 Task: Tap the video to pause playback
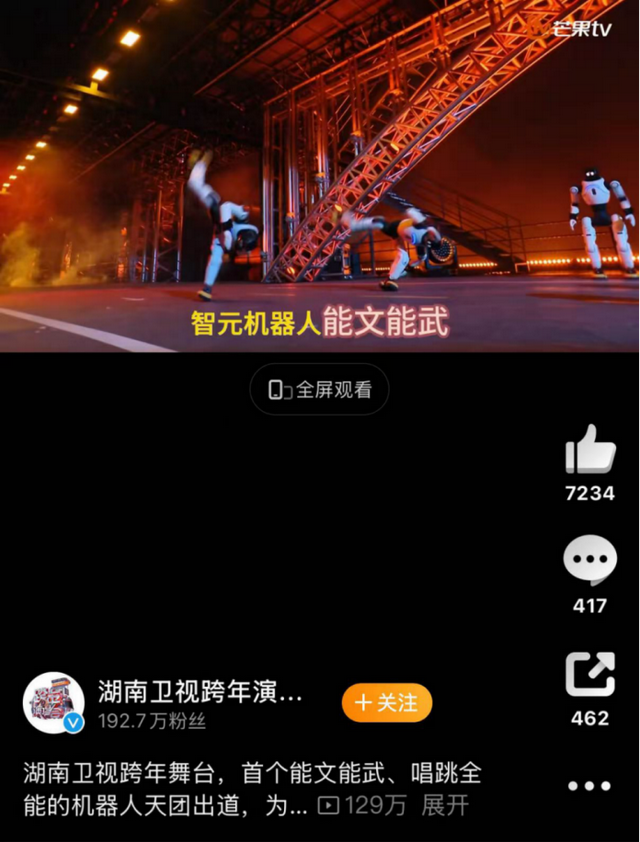point(320,180)
